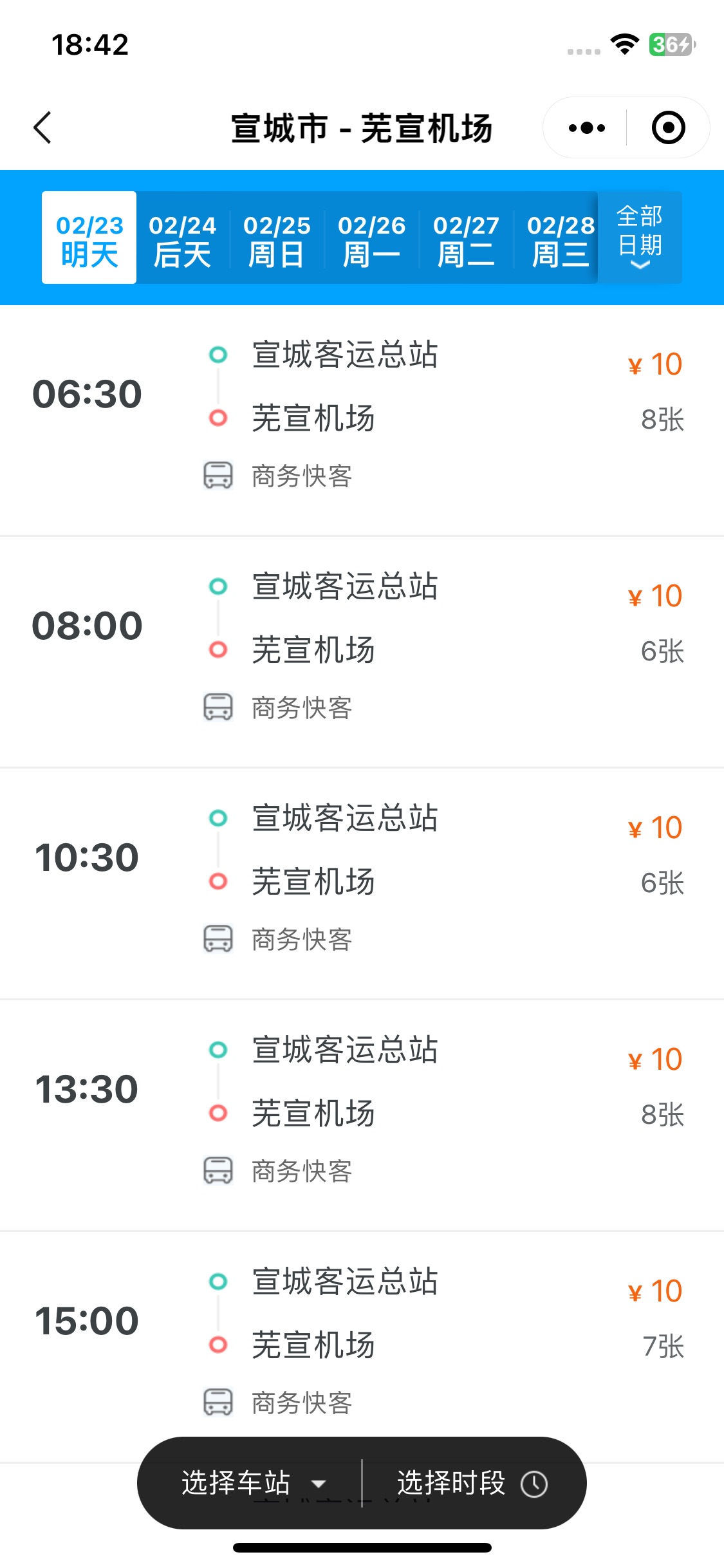Open the mini program more options menu
The width and height of the screenshot is (724, 1568).
[586, 127]
